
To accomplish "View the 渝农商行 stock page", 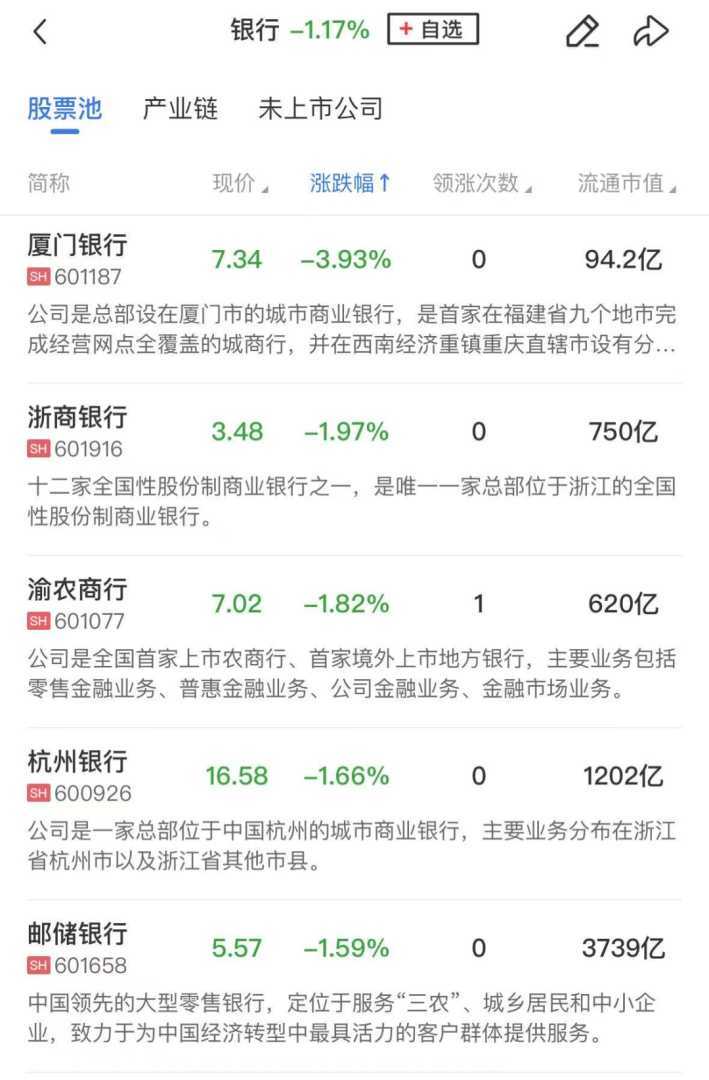I will [78, 589].
